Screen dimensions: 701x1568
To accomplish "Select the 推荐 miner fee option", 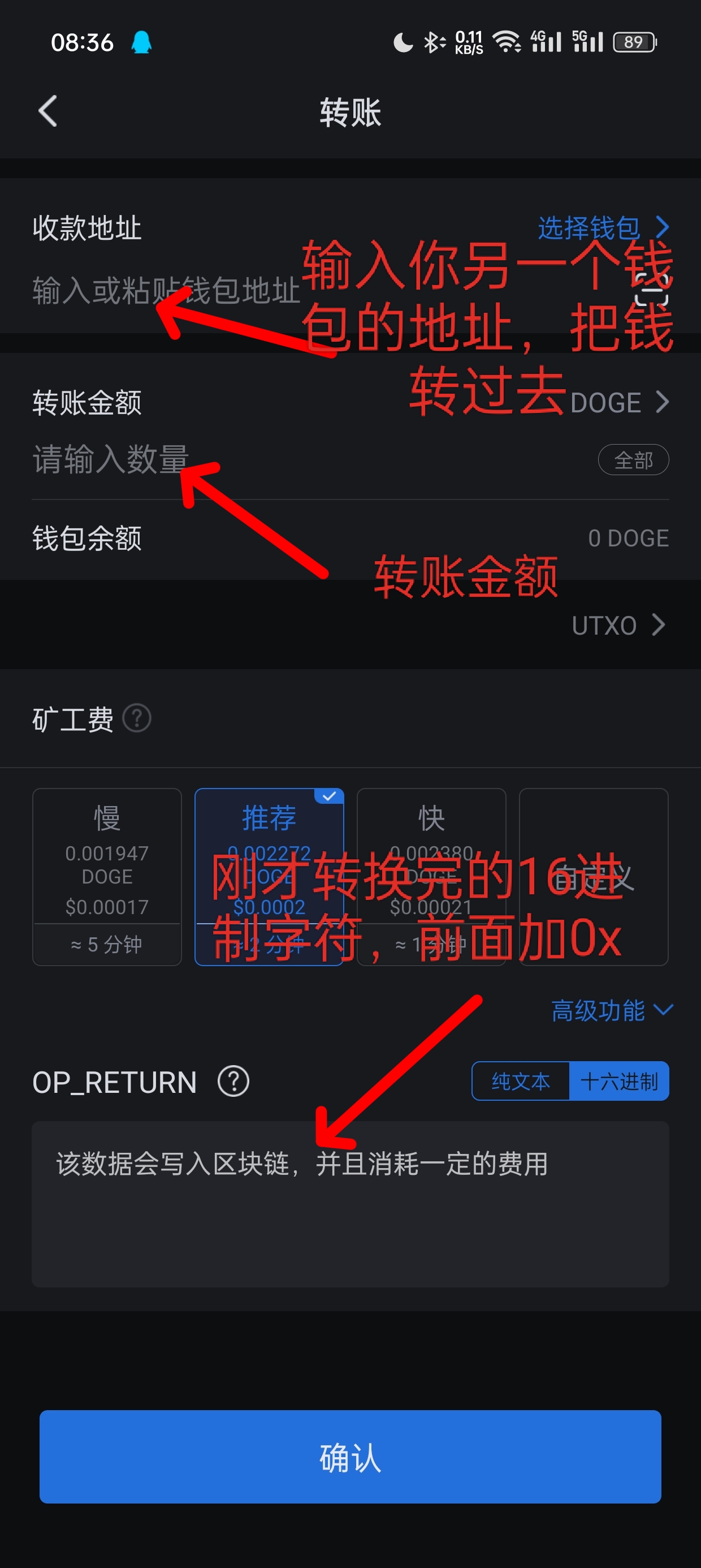I will coord(269,876).
